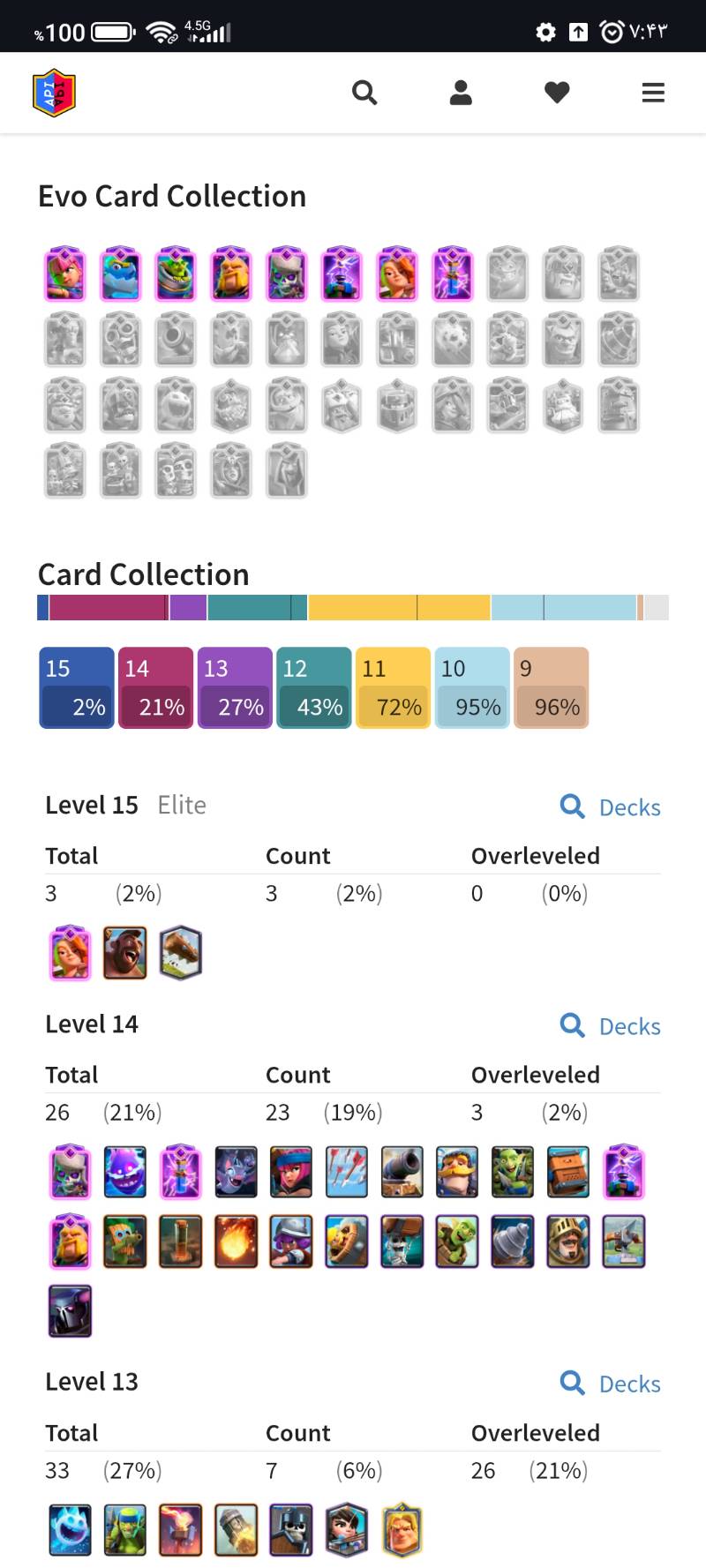Jump to the level 15 chip showing 2%
This screenshot has width=706, height=1568.
[77, 687]
